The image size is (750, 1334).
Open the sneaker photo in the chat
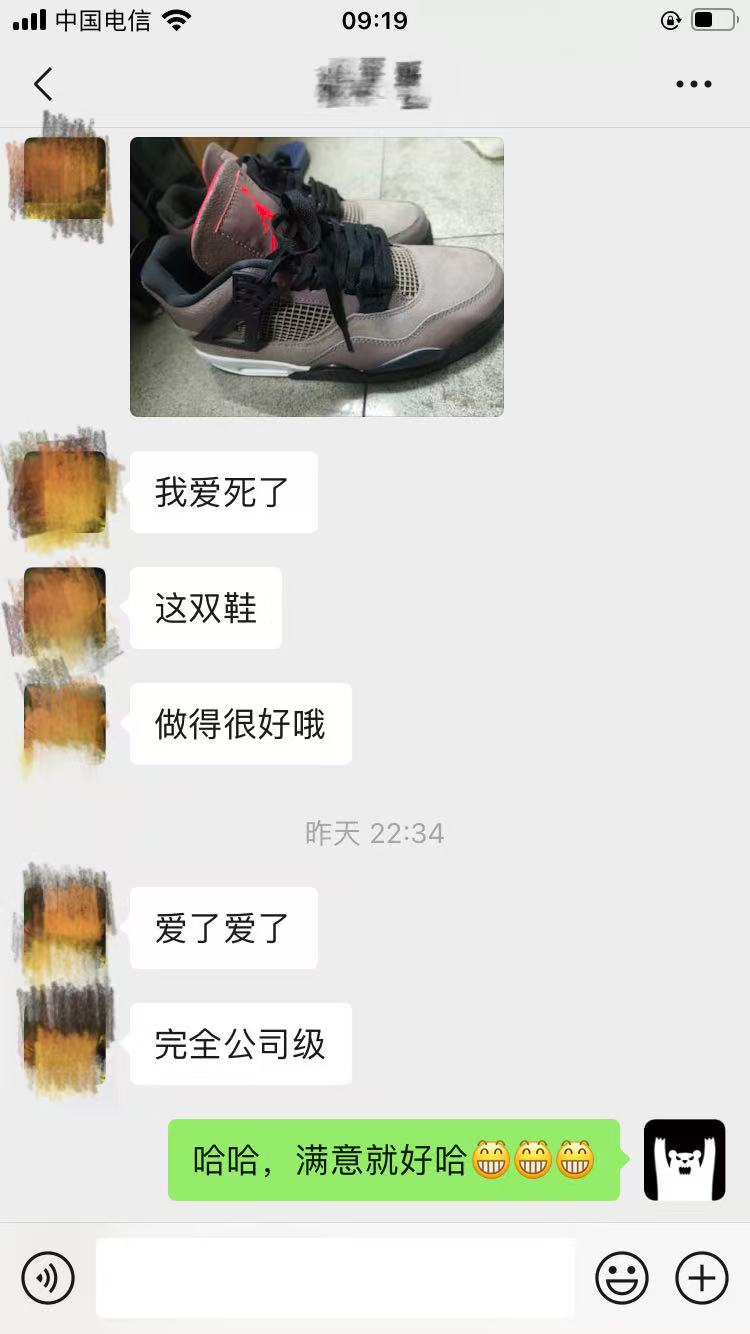[317, 277]
